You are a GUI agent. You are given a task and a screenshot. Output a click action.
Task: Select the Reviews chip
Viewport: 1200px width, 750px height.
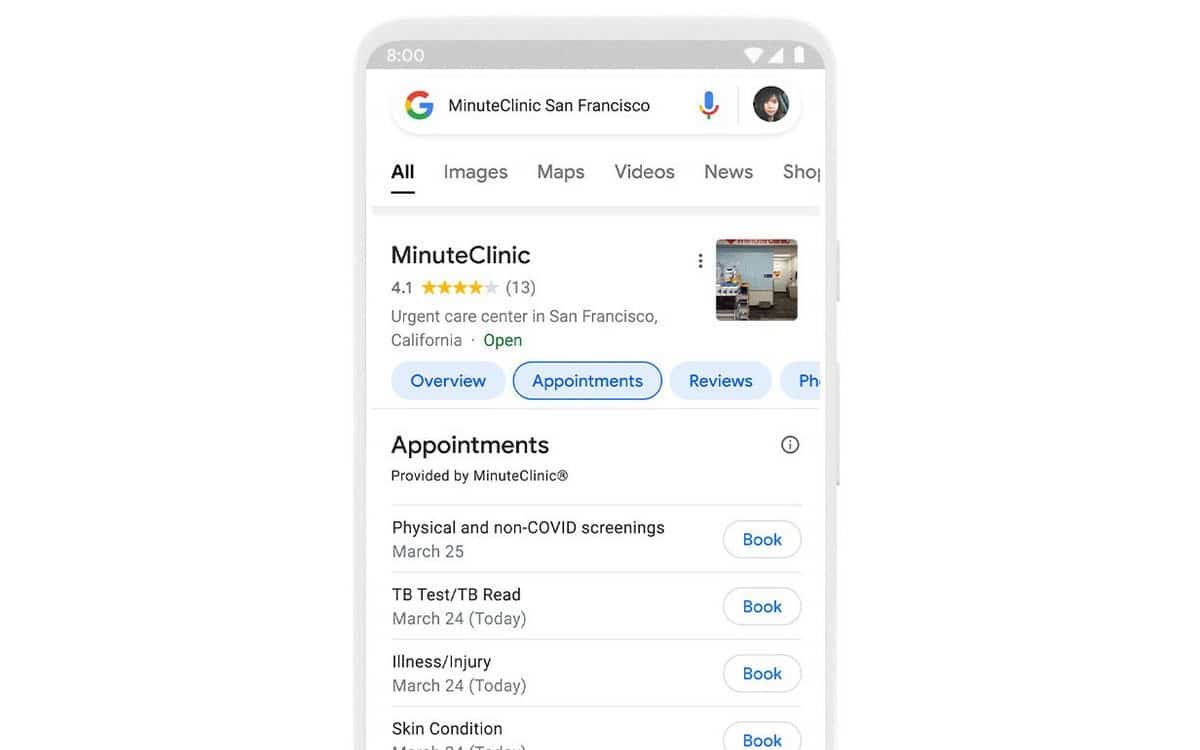coord(720,381)
